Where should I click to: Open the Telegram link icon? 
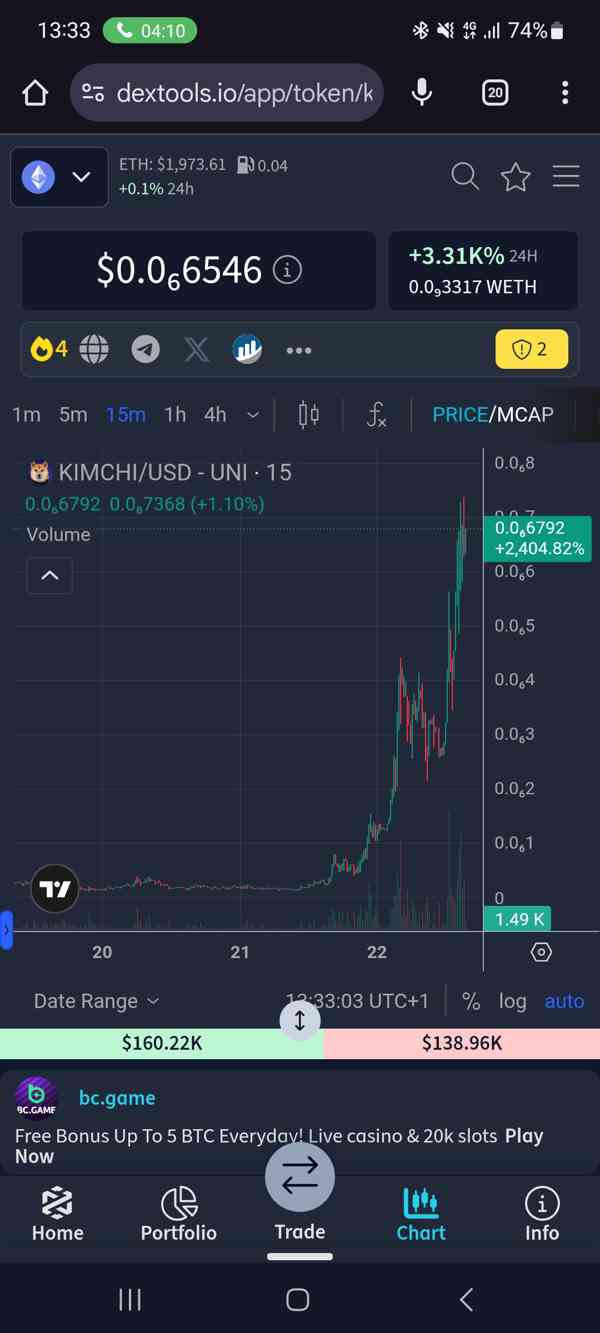pos(146,349)
